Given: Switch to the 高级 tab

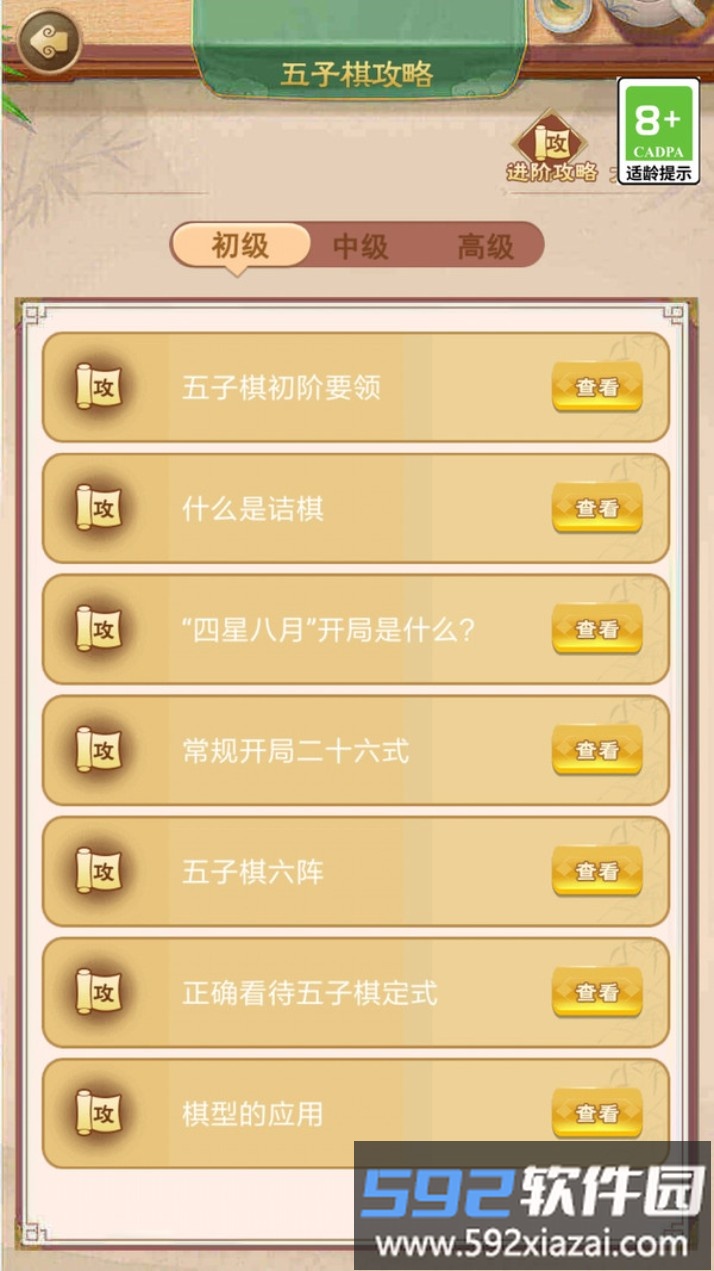Looking at the screenshot, I should (x=485, y=246).
